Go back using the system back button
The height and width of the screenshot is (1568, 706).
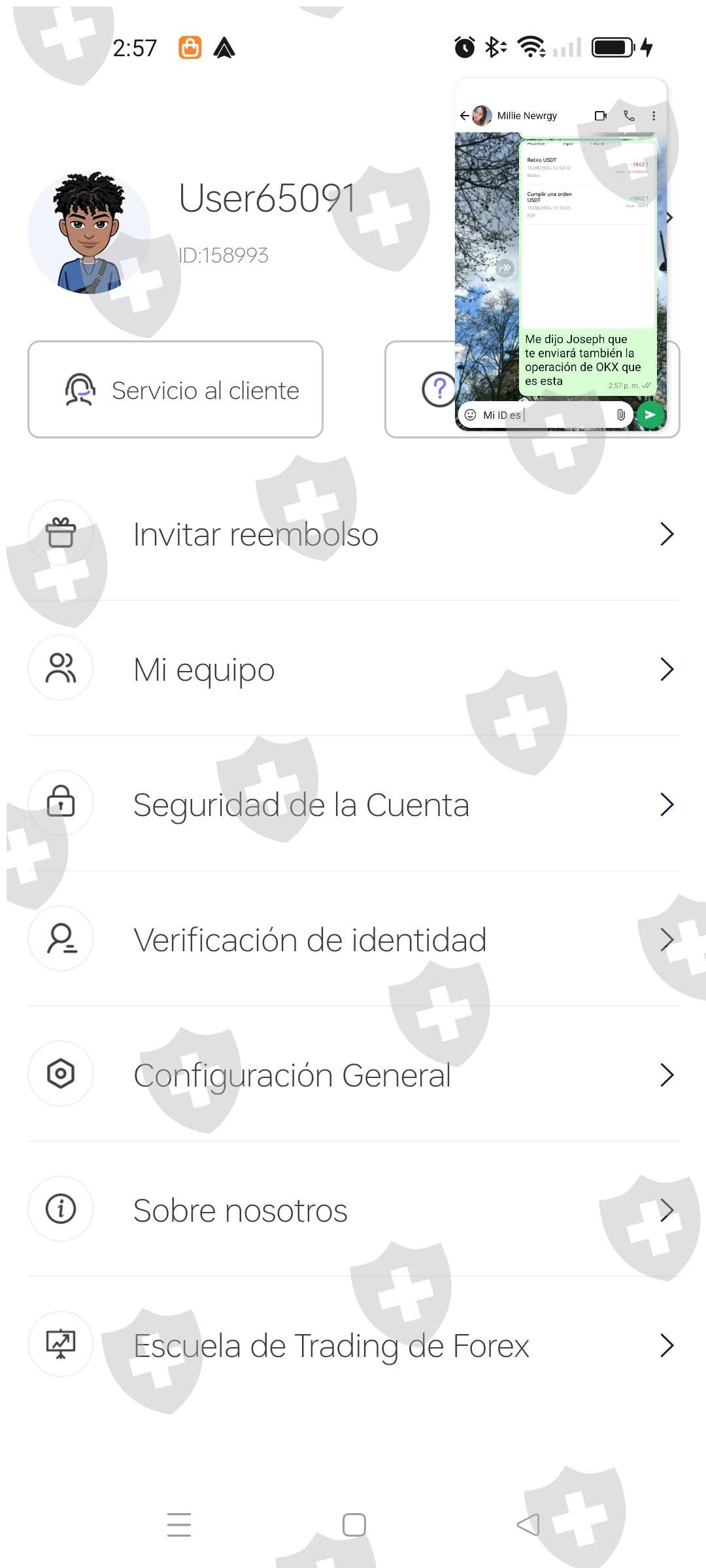[x=528, y=1525]
